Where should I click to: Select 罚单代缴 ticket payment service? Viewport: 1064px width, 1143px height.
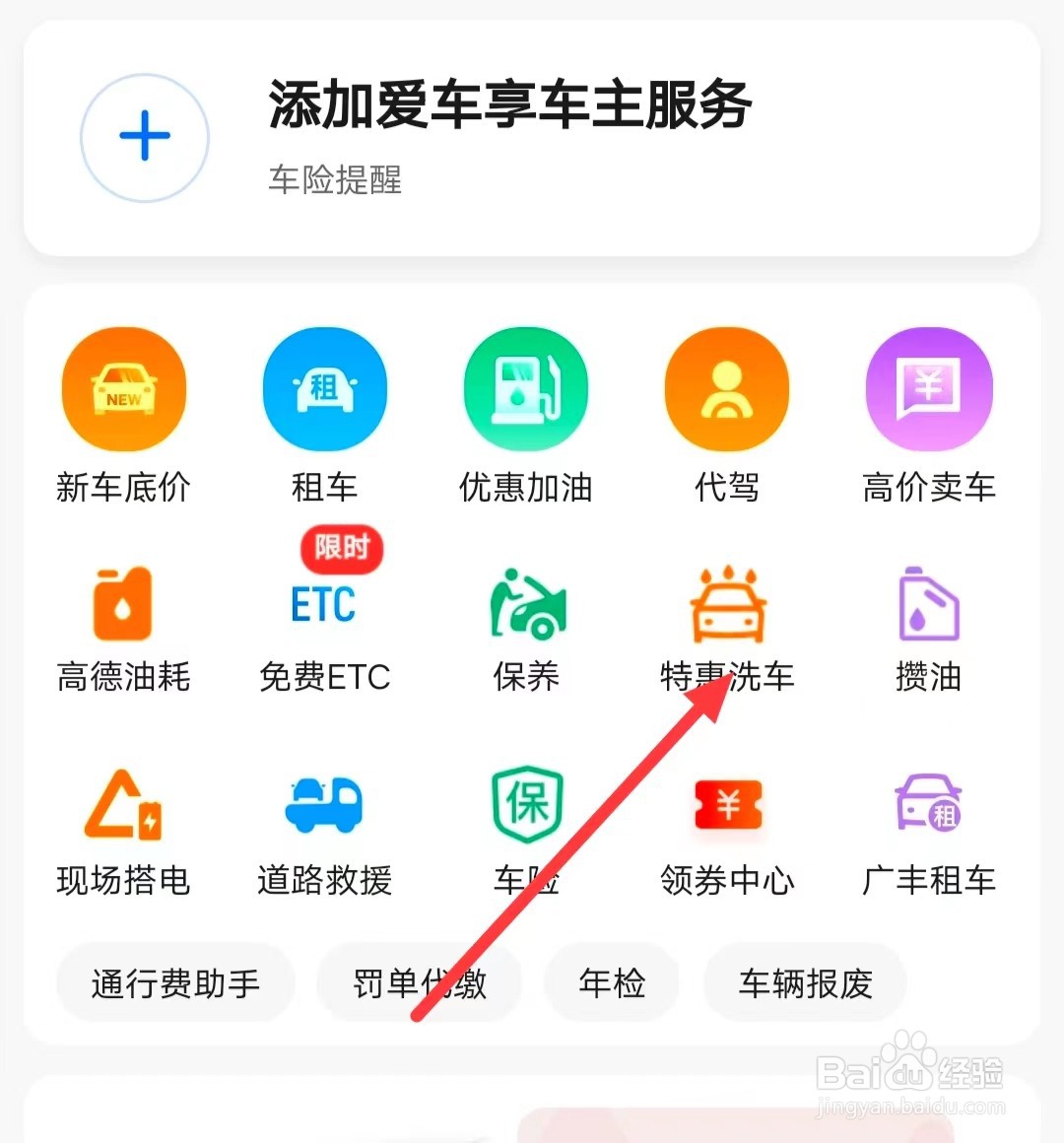pyautogui.click(x=418, y=982)
